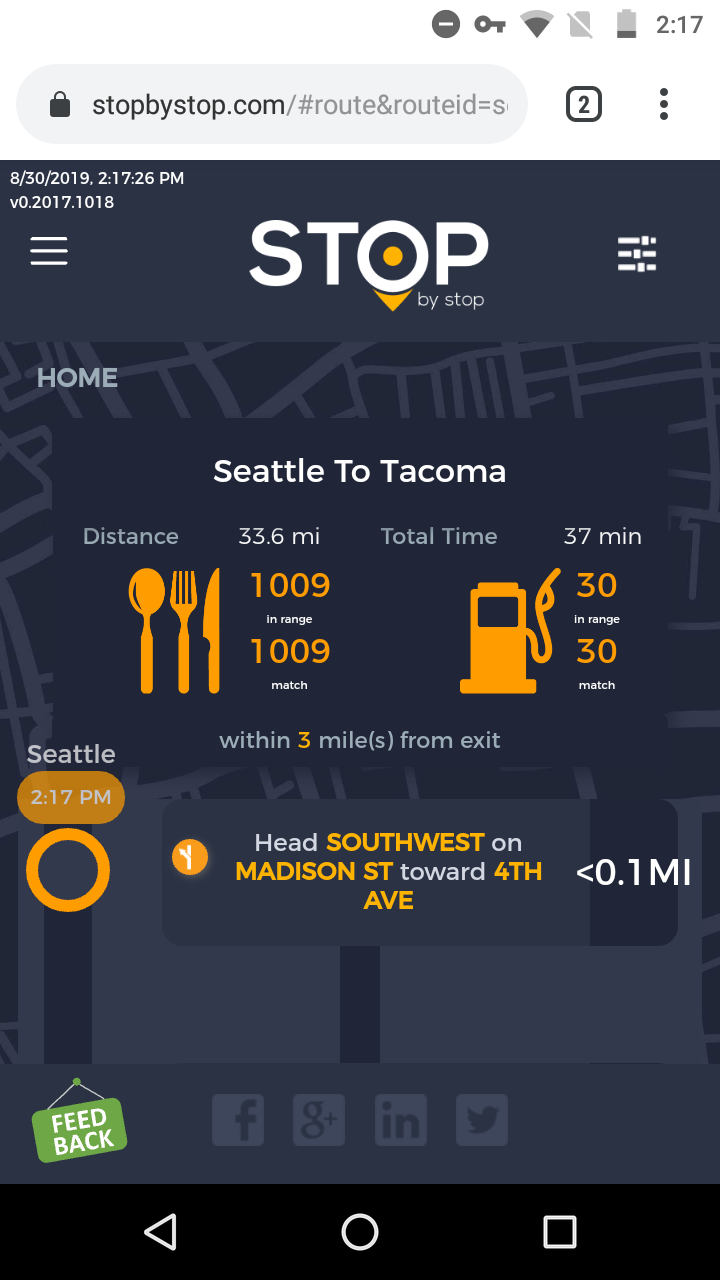Share on Facebook

(x=238, y=1120)
